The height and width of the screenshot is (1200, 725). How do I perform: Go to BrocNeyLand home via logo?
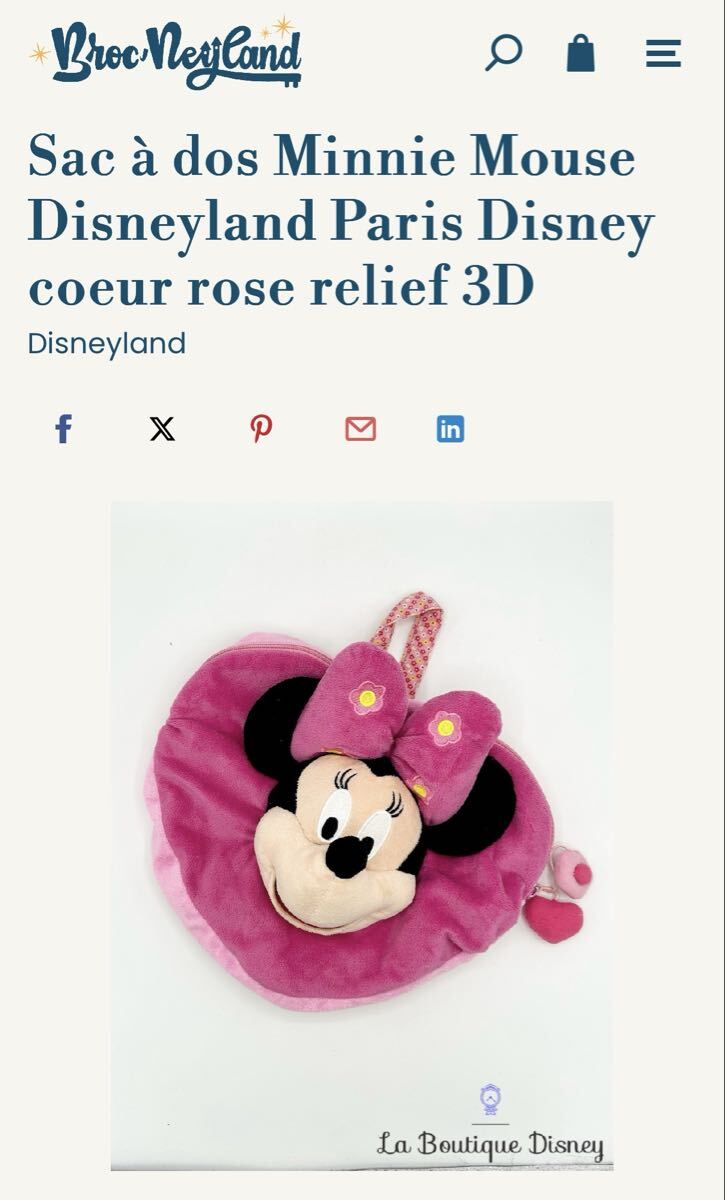coord(167,54)
